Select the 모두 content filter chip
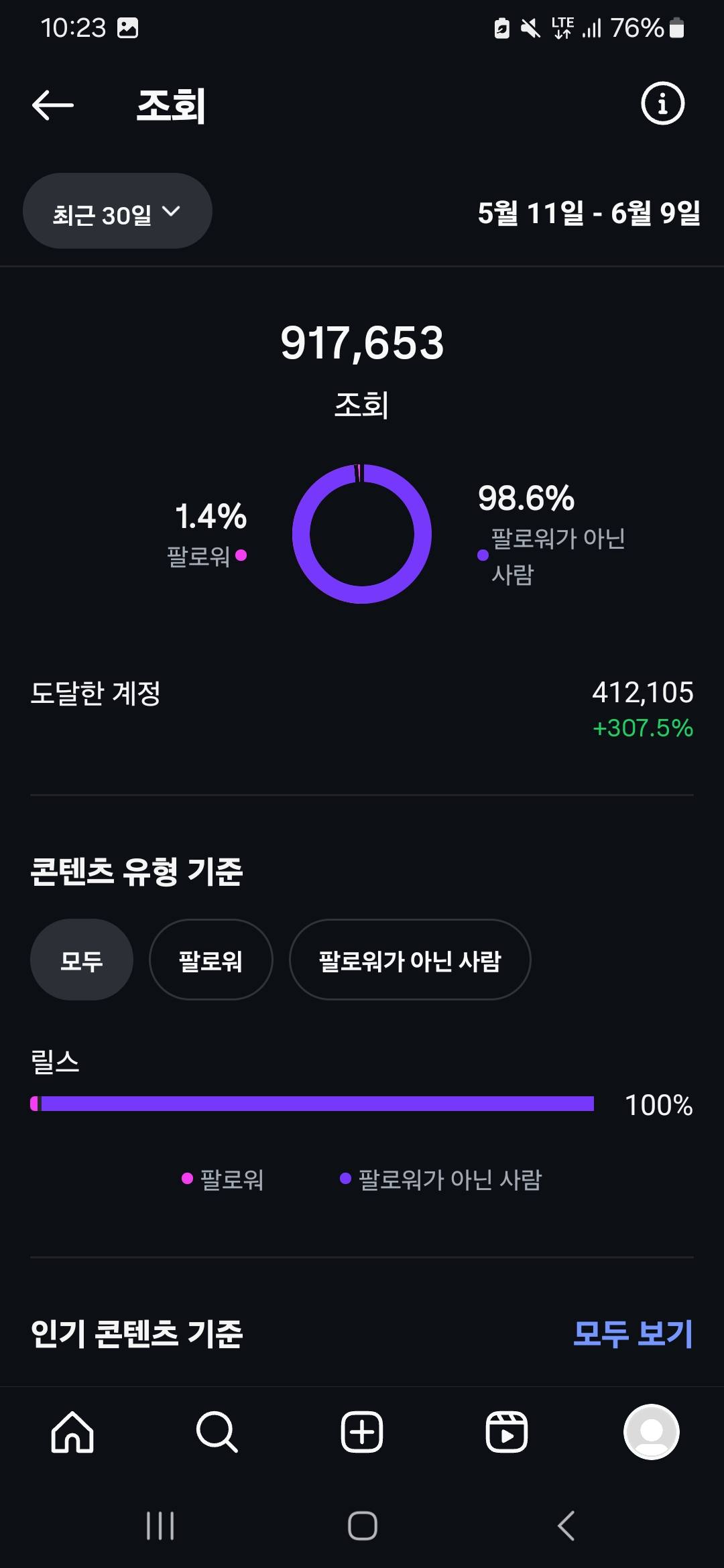The image size is (724, 1568). pos(82,960)
